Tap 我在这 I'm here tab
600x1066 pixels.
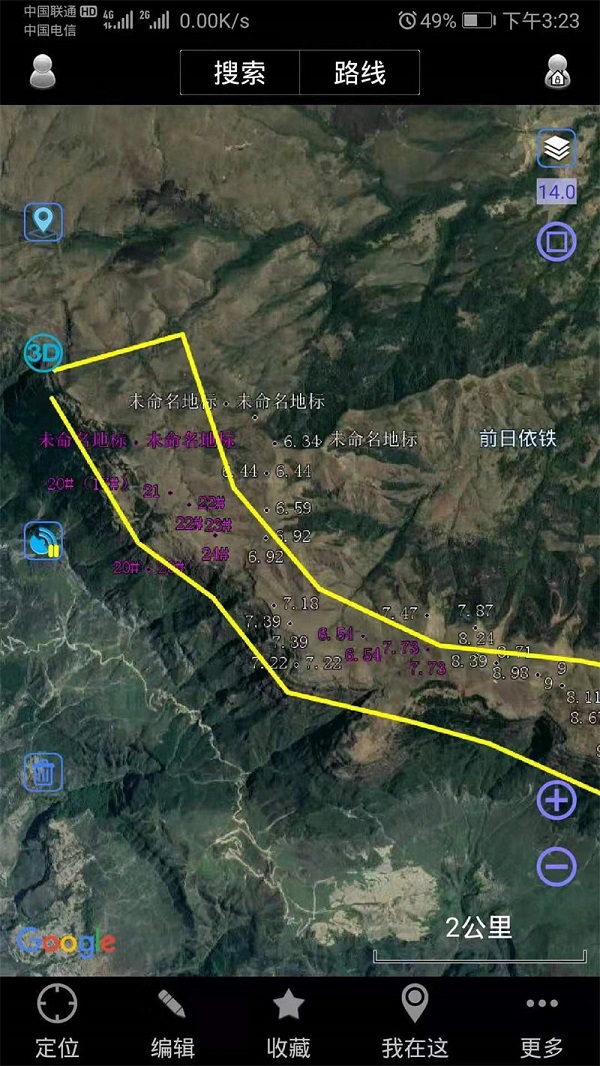(414, 1020)
